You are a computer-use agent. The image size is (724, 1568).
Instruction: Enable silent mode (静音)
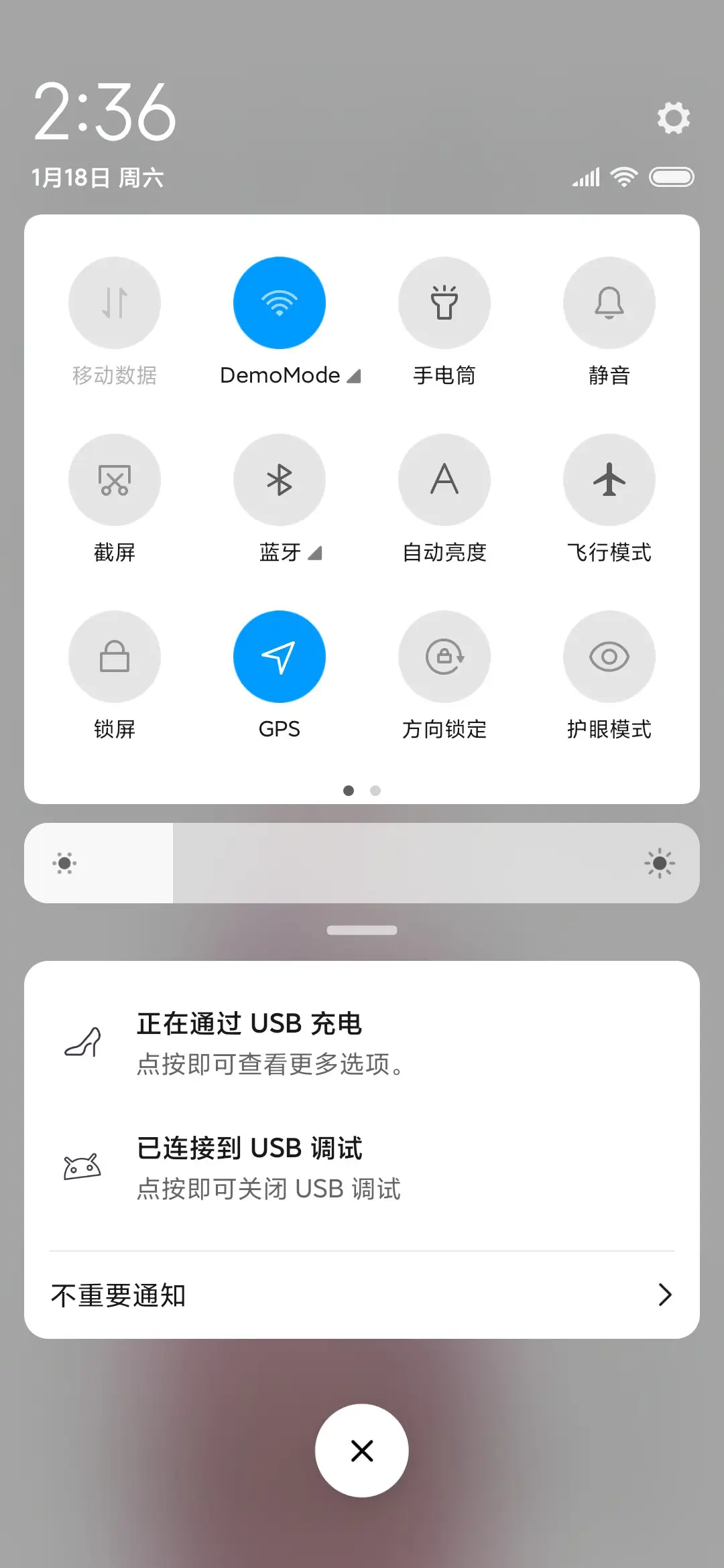(609, 303)
